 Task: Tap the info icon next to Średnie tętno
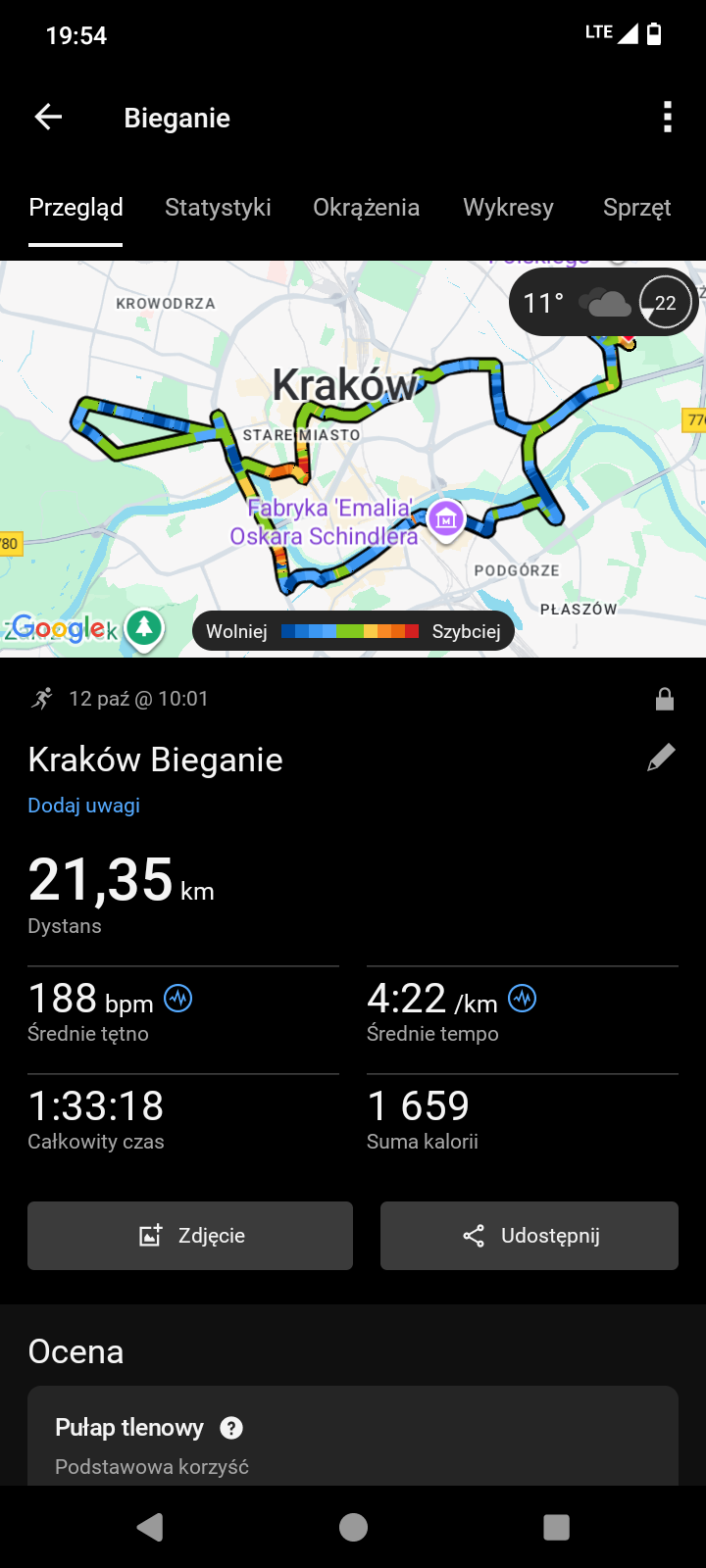(178, 999)
